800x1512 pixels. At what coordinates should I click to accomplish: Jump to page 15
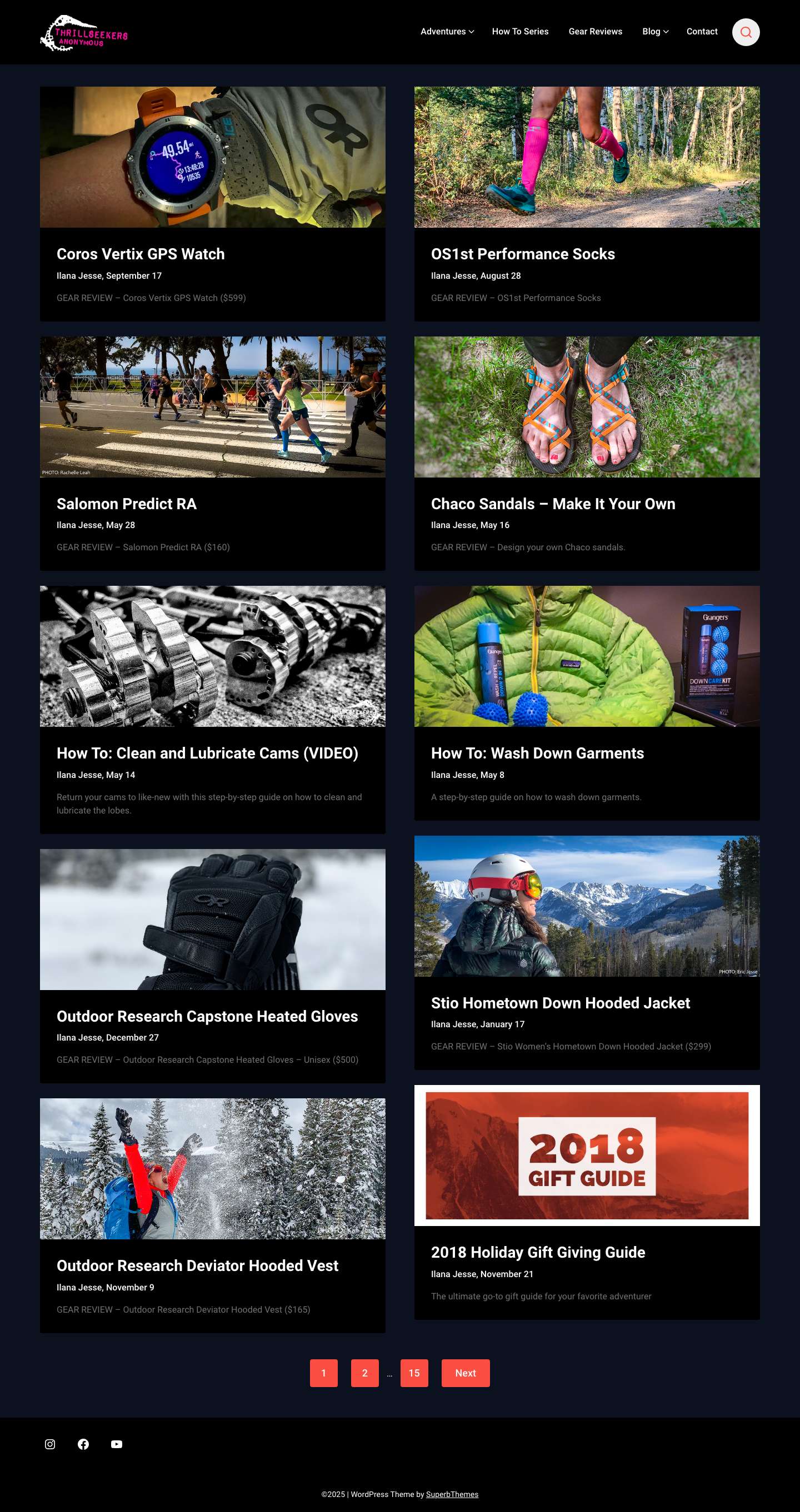(x=413, y=1373)
